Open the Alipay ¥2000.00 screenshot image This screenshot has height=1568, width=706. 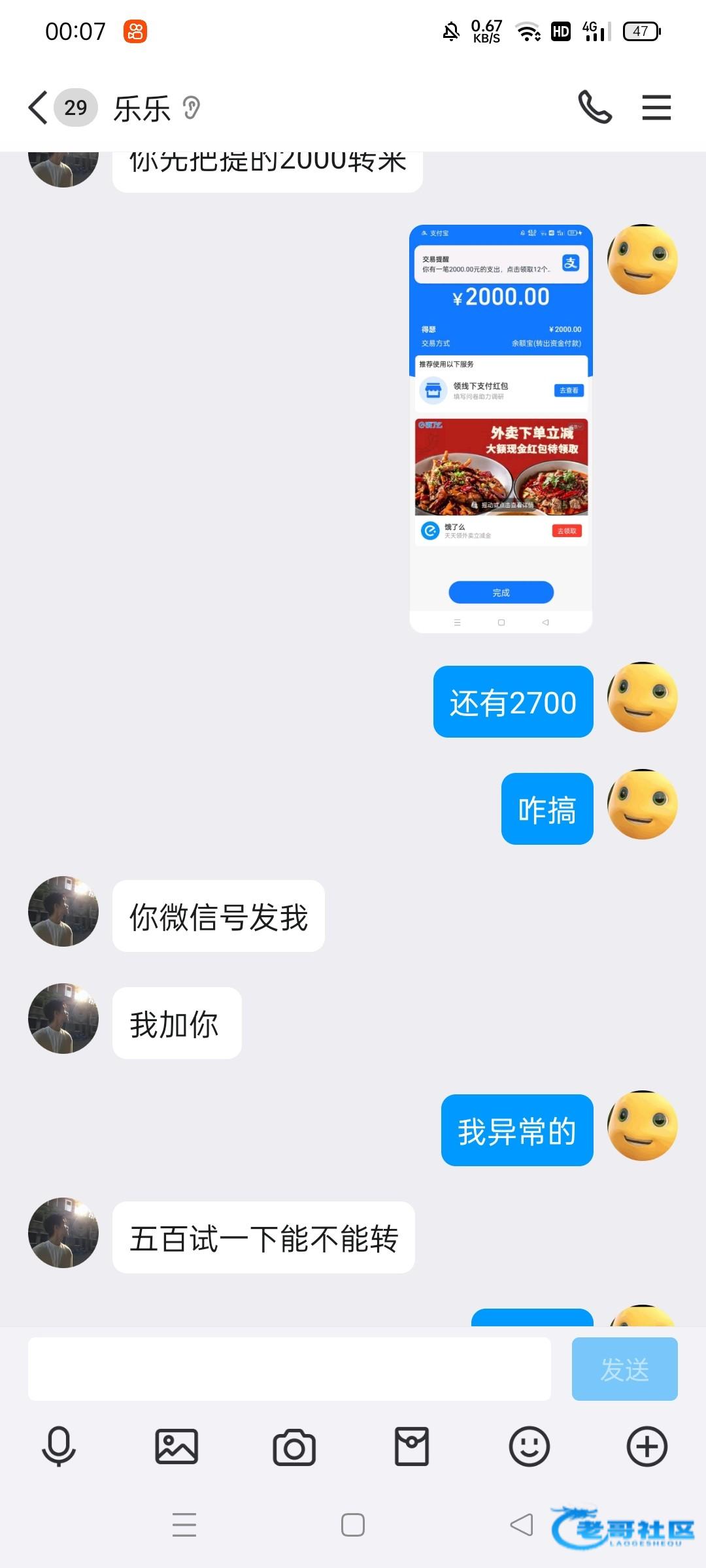(501, 429)
